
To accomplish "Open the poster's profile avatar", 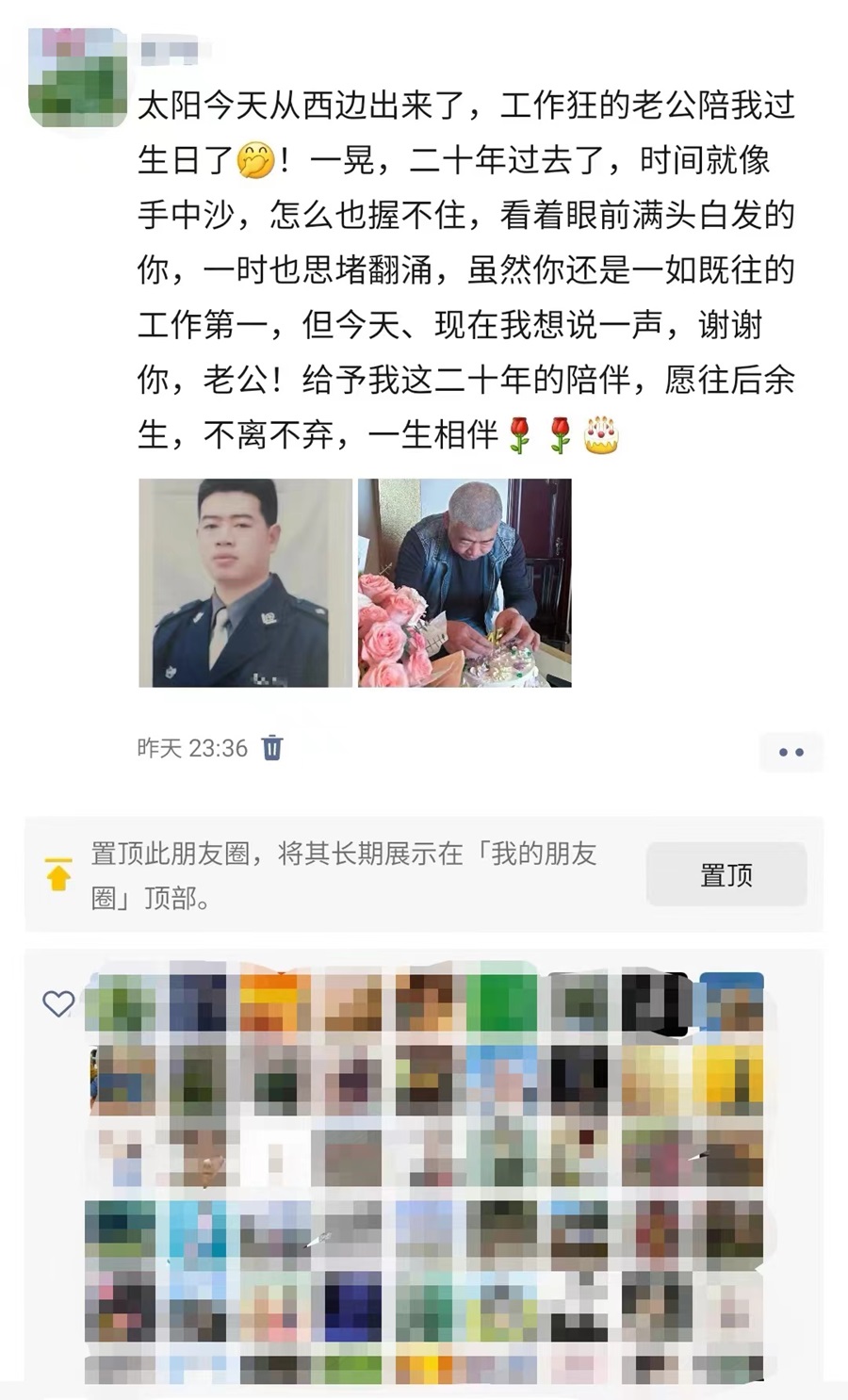I will click(x=77, y=77).
